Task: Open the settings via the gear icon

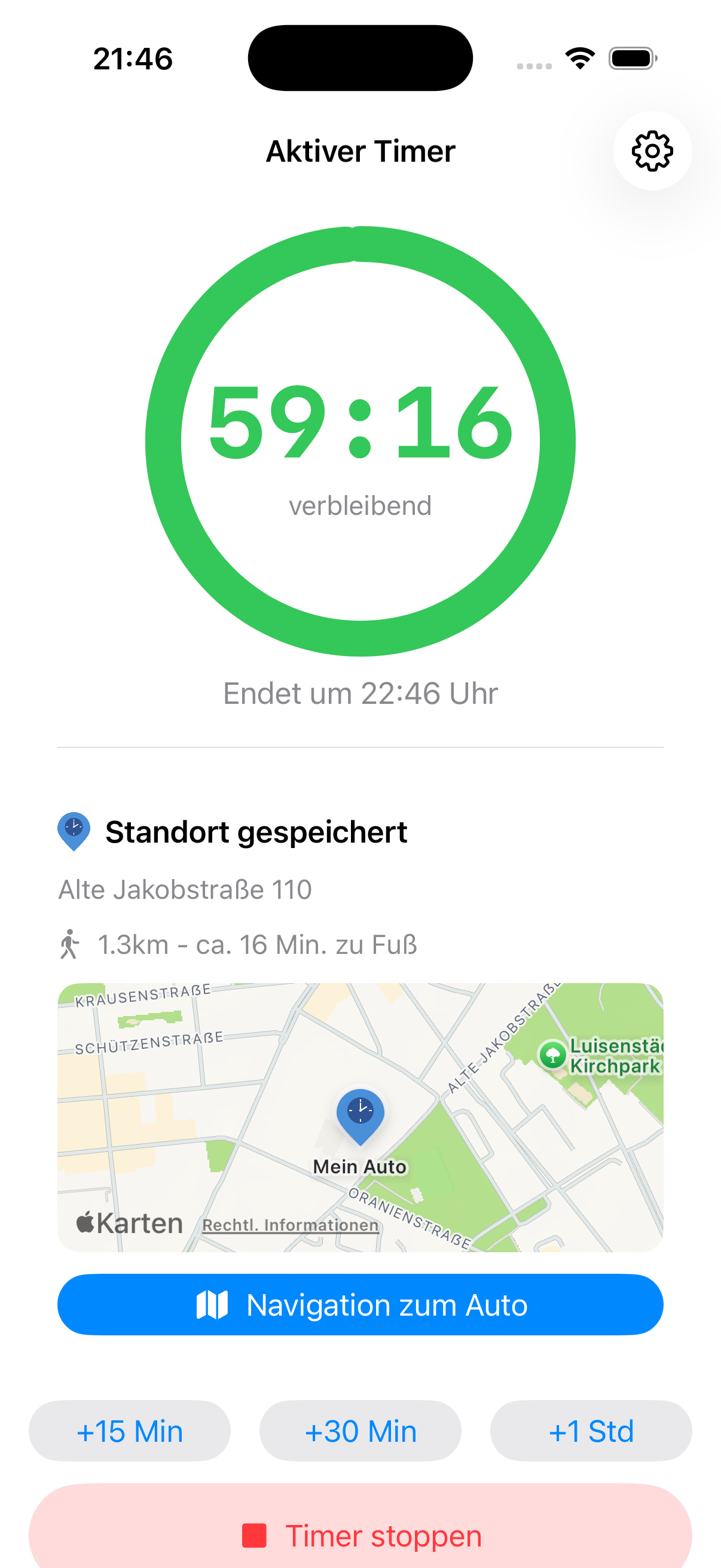Action: coord(652,151)
